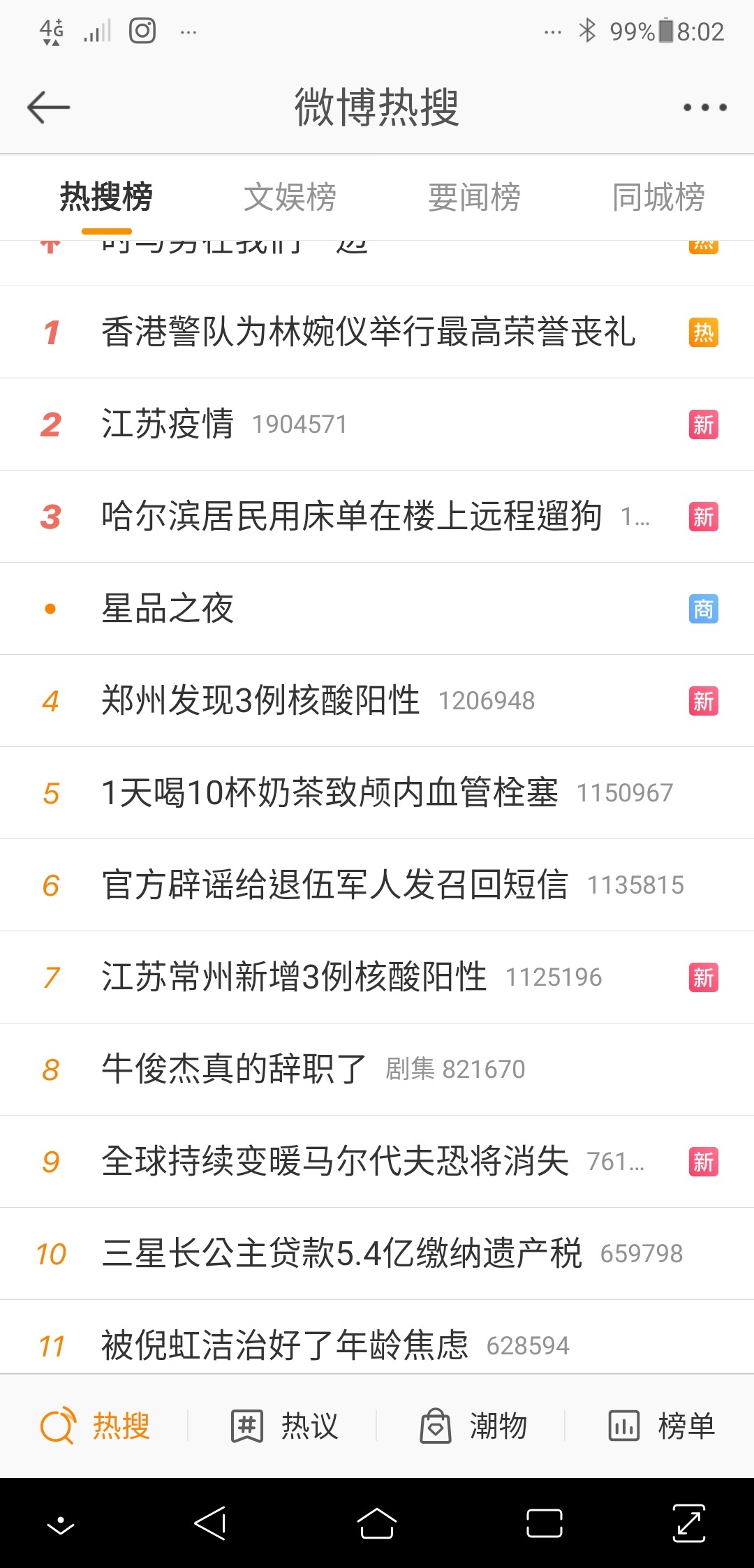Tap the system home button
Viewport: 754px width, 1568px height.
coord(377,1523)
